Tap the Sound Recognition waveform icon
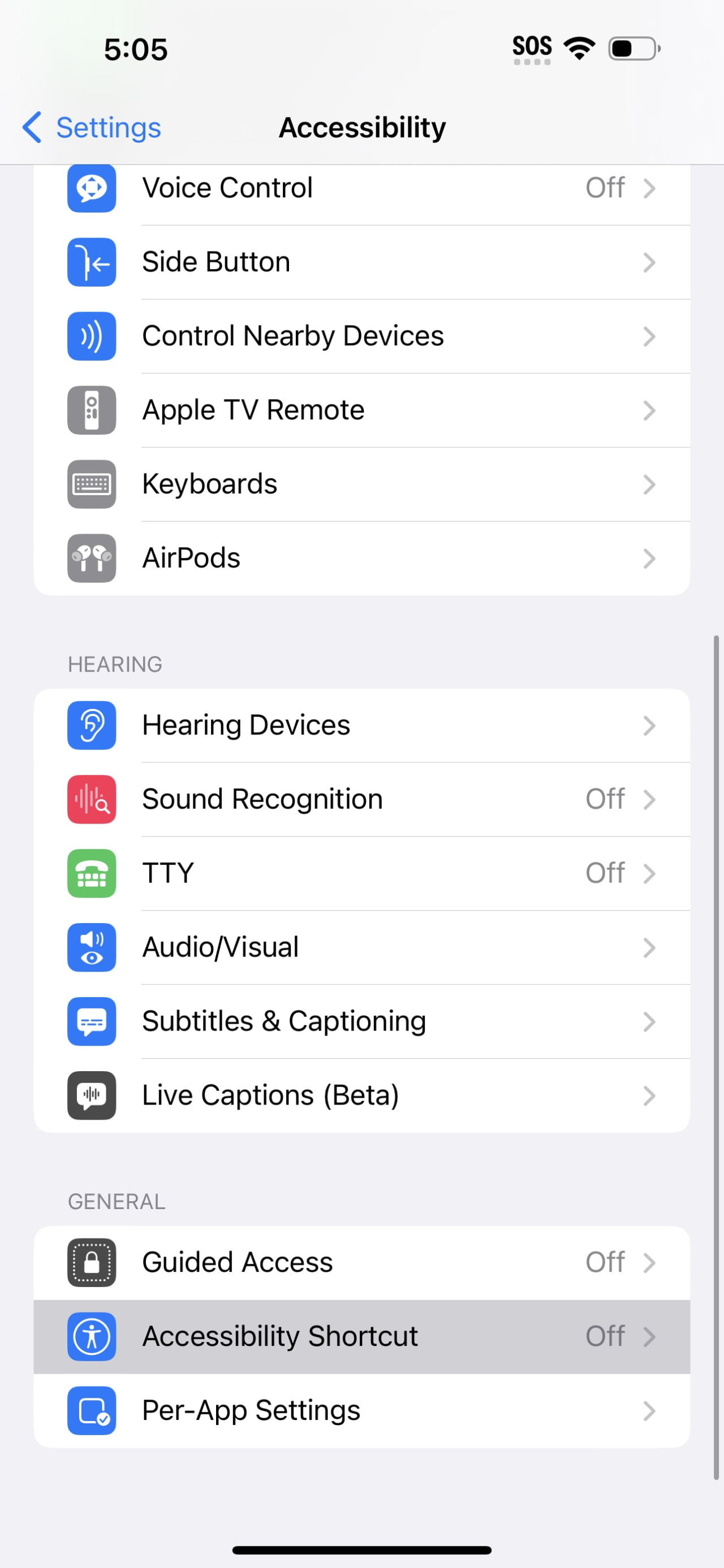The height and width of the screenshot is (1568, 724). pos(91,800)
